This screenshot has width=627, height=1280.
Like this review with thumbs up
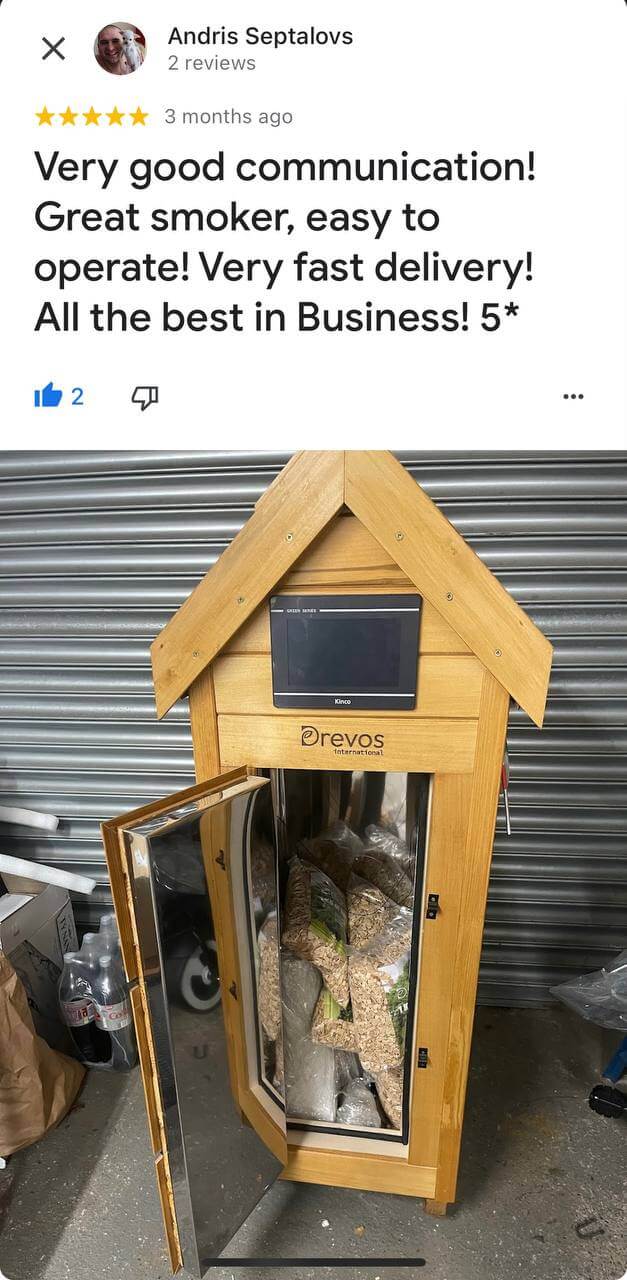pos(48,396)
